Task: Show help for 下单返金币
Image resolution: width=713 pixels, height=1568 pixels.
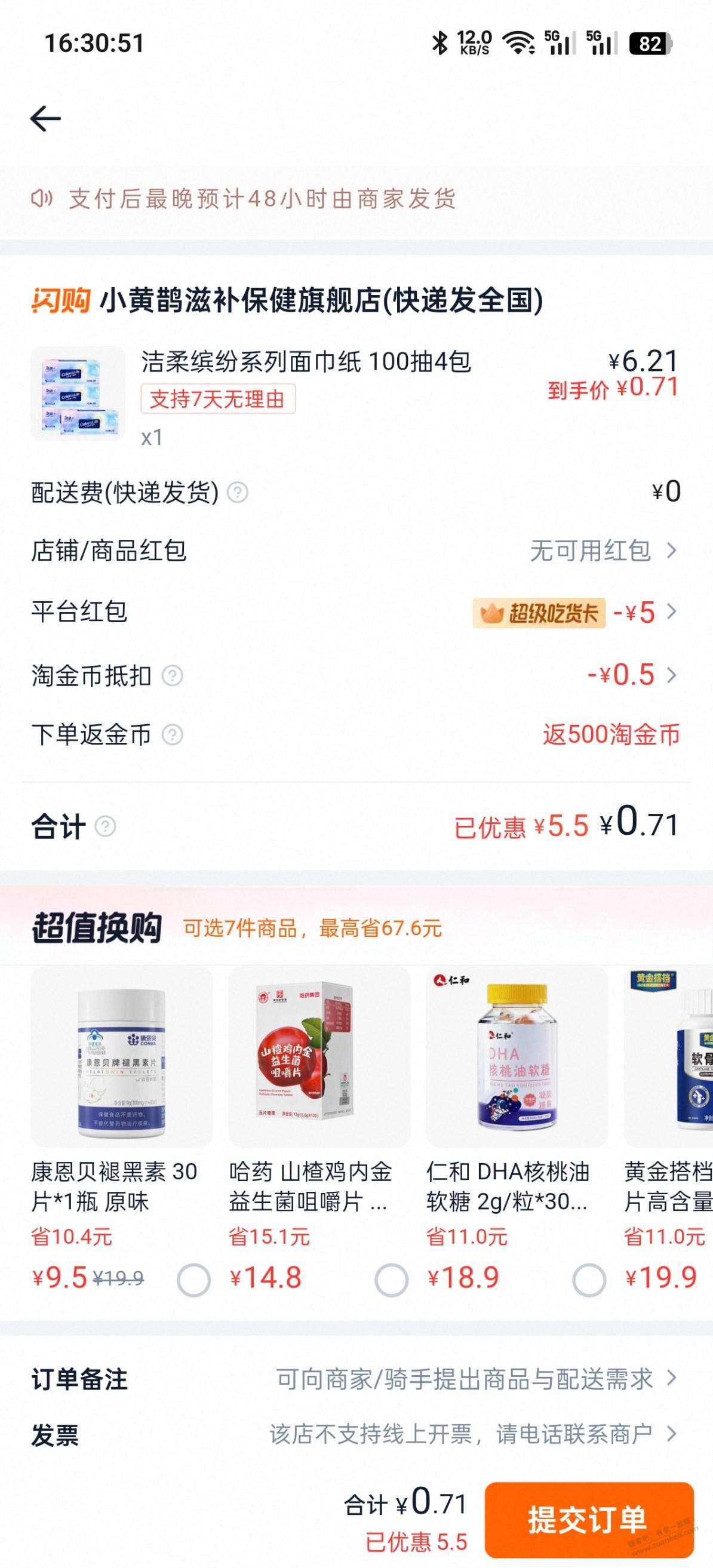Action: click(x=173, y=734)
